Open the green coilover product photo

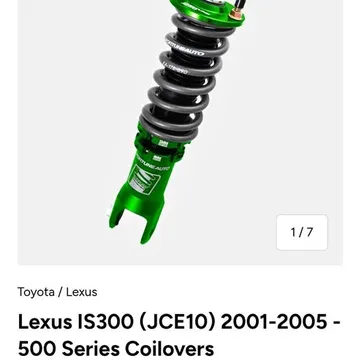coord(180,132)
